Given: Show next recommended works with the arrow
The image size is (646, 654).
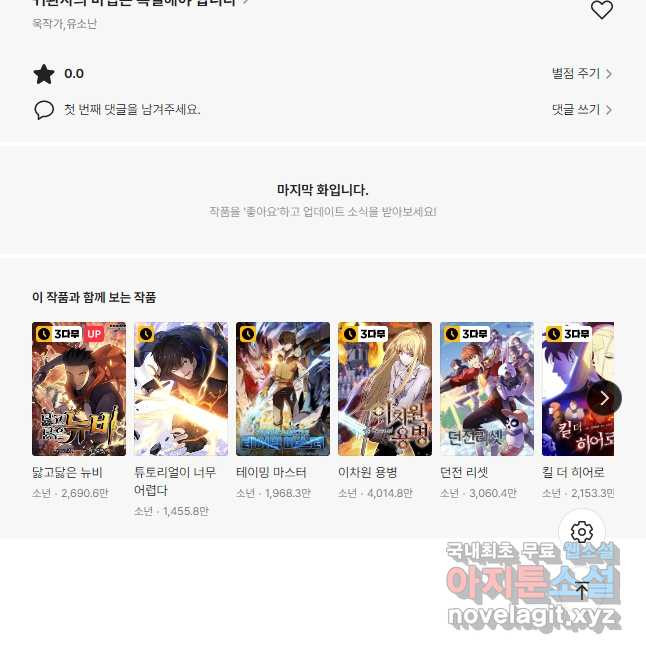Looking at the screenshot, I should coord(603,397).
